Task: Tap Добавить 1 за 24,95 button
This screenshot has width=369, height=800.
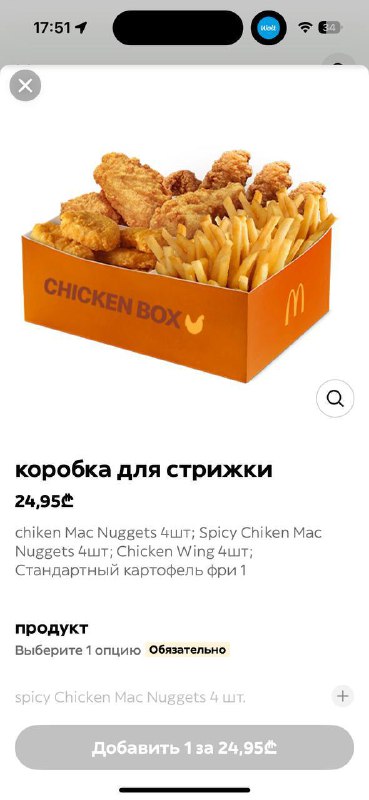Action: 184,748
